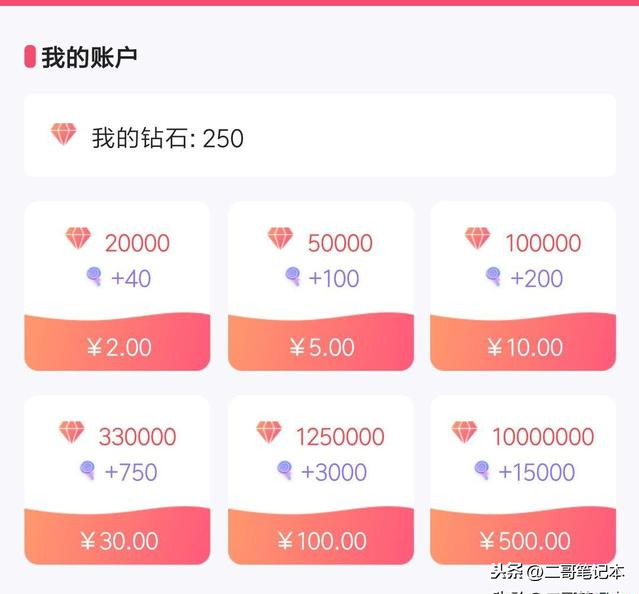Pick the 100000 diamonds pack for ¥10.00
Image resolution: width=639 pixels, height=594 pixels.
(523, 286)
